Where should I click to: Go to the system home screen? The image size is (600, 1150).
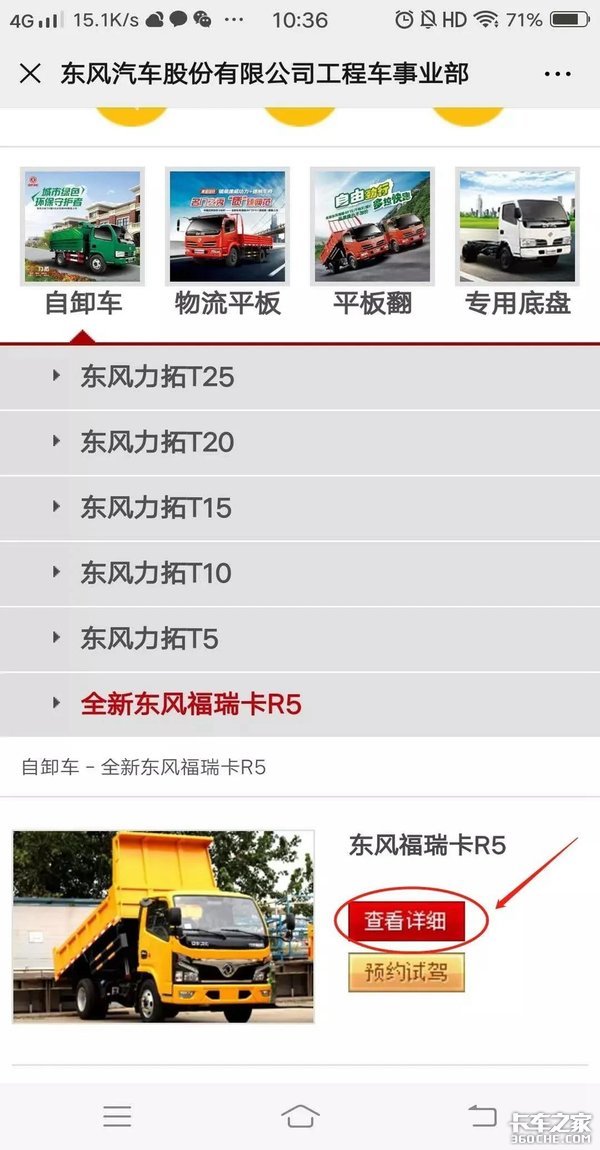click(x=300, y=1116)
